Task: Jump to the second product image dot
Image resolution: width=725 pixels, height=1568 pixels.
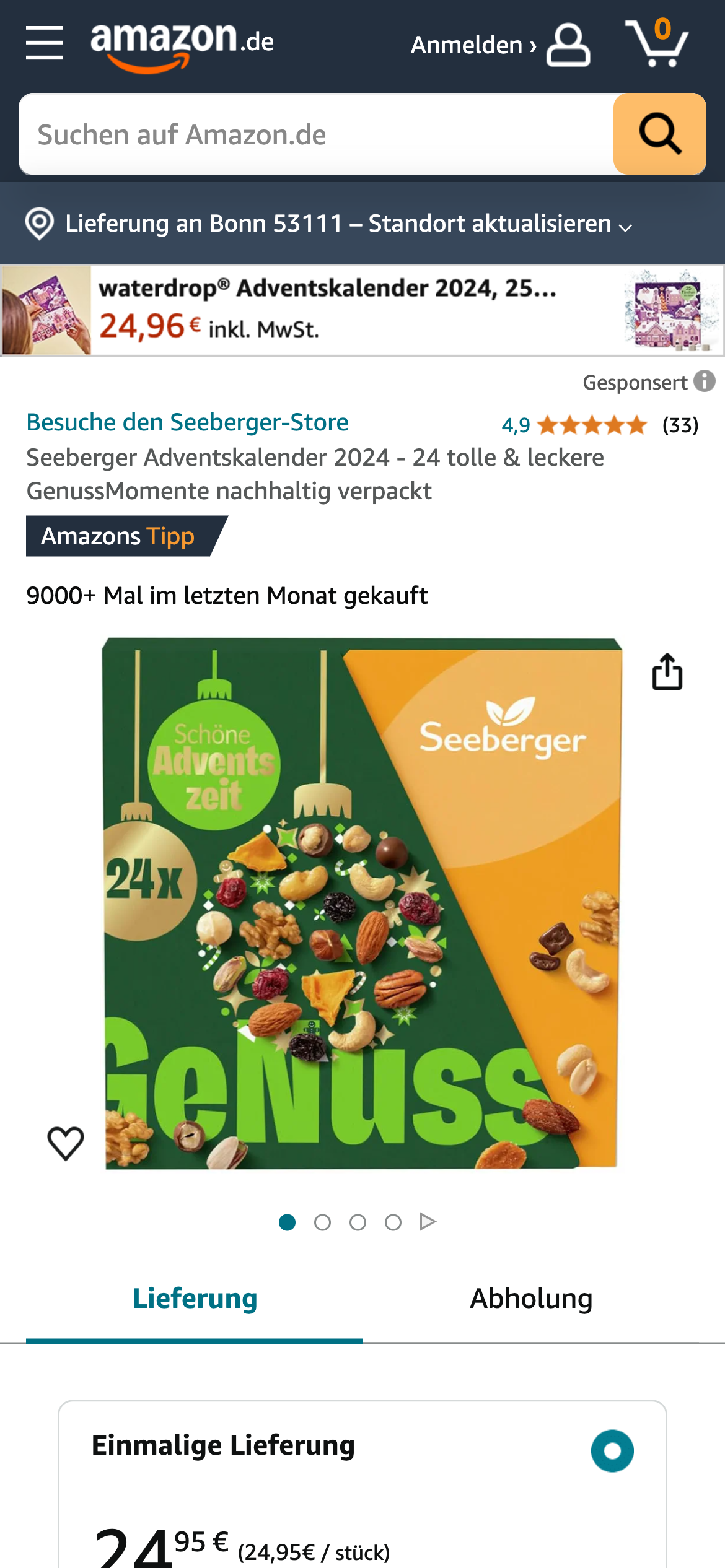Action: [x=322, y=1222]
